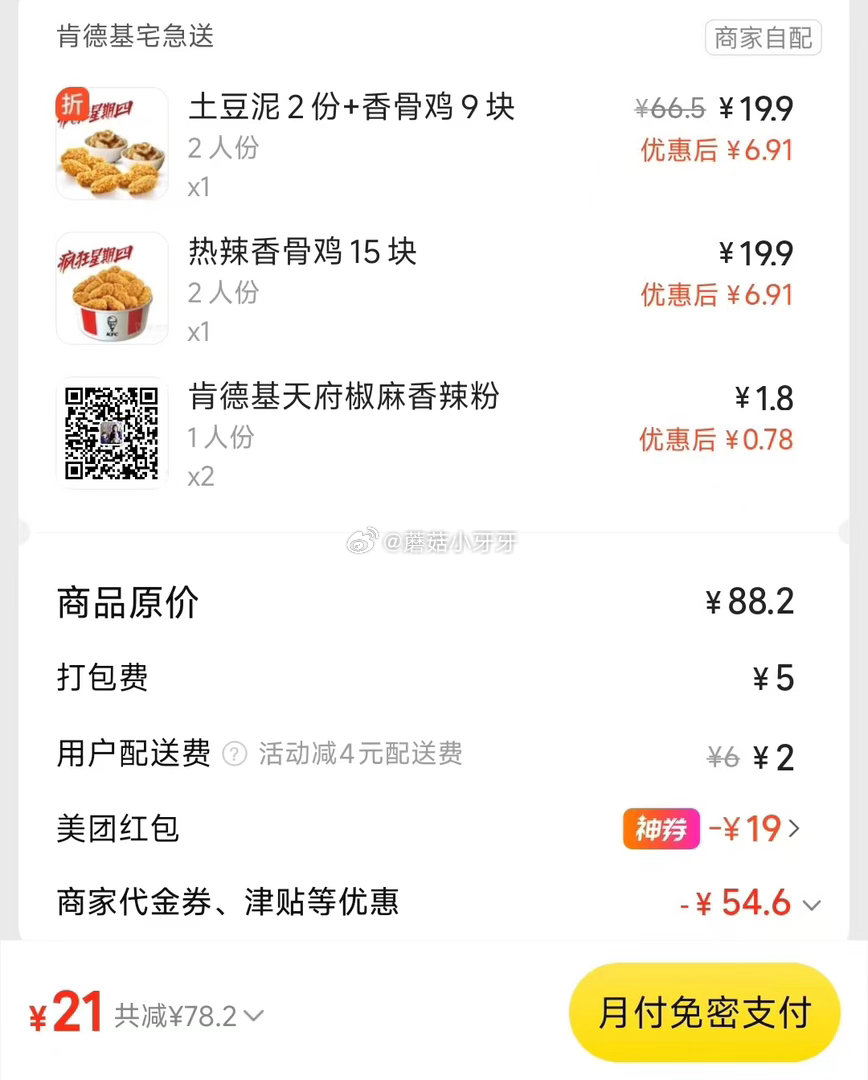Viewport: 868px width, 1080px height.
Task: Click the x2 quantity label for 香辣粉
Action: coord(200,477)
